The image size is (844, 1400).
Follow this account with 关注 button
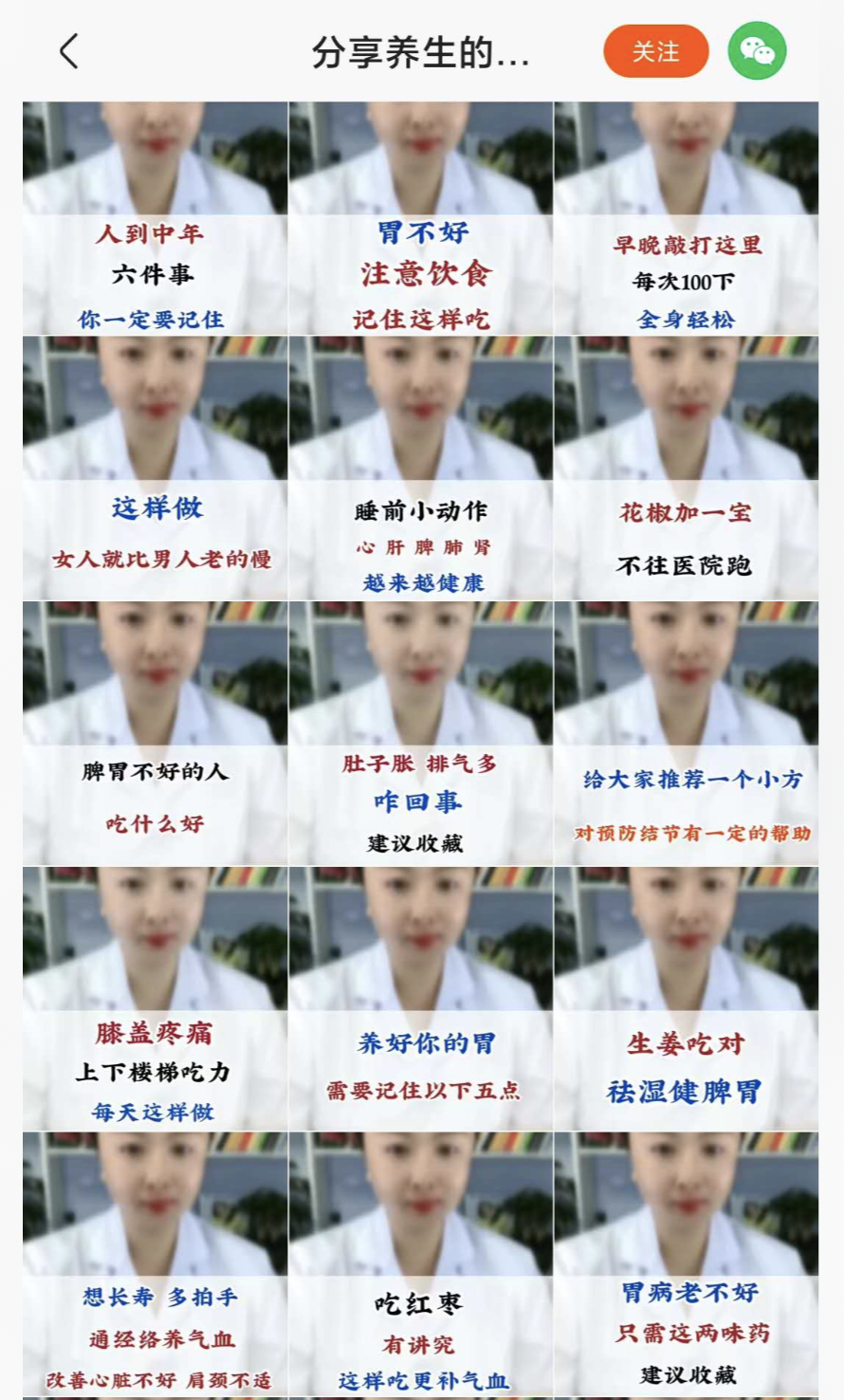pos(655,51)
